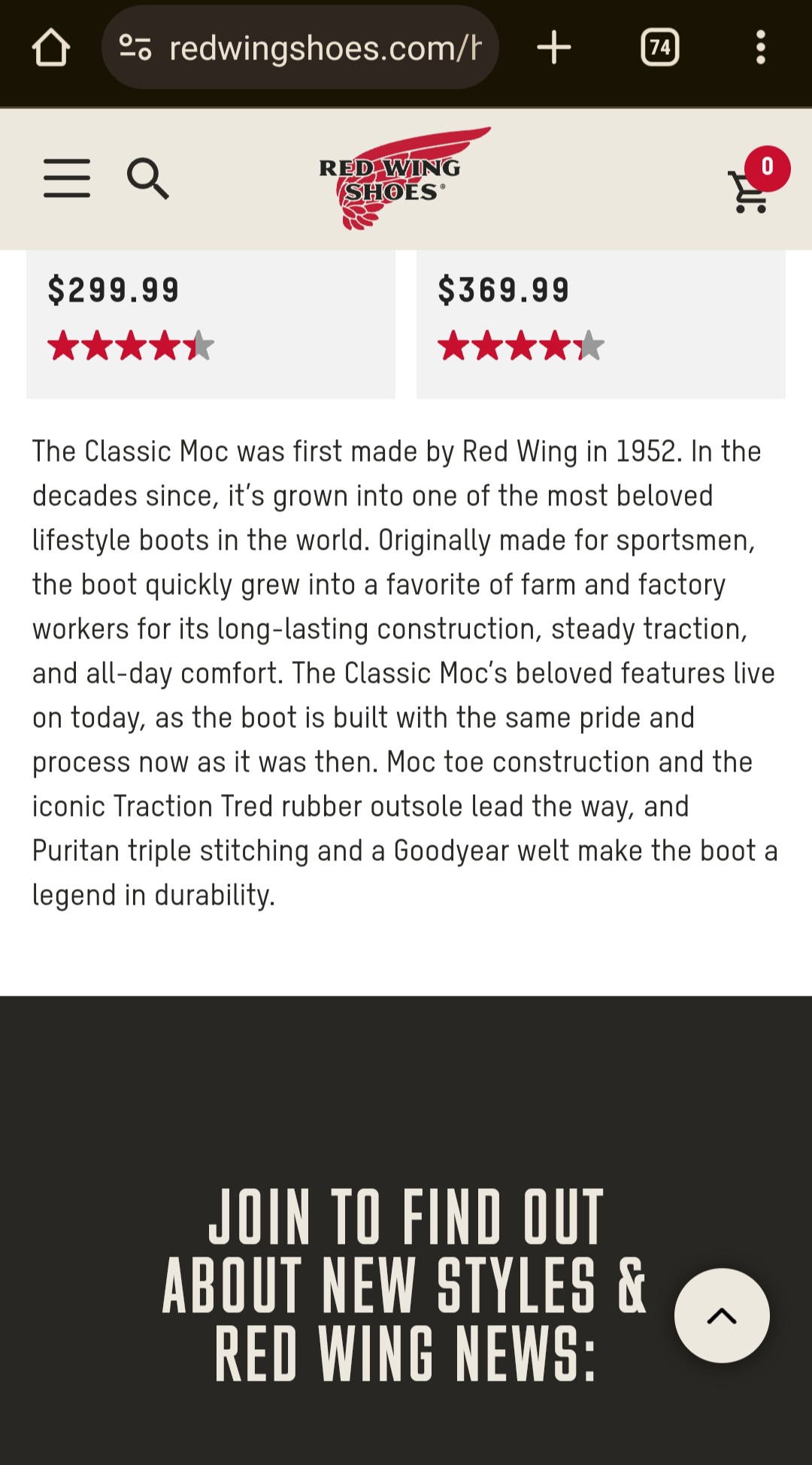The width and height of the screenshot is (812, 1465).
Task: View the shopping cart
Action: [x=756, y=183]
